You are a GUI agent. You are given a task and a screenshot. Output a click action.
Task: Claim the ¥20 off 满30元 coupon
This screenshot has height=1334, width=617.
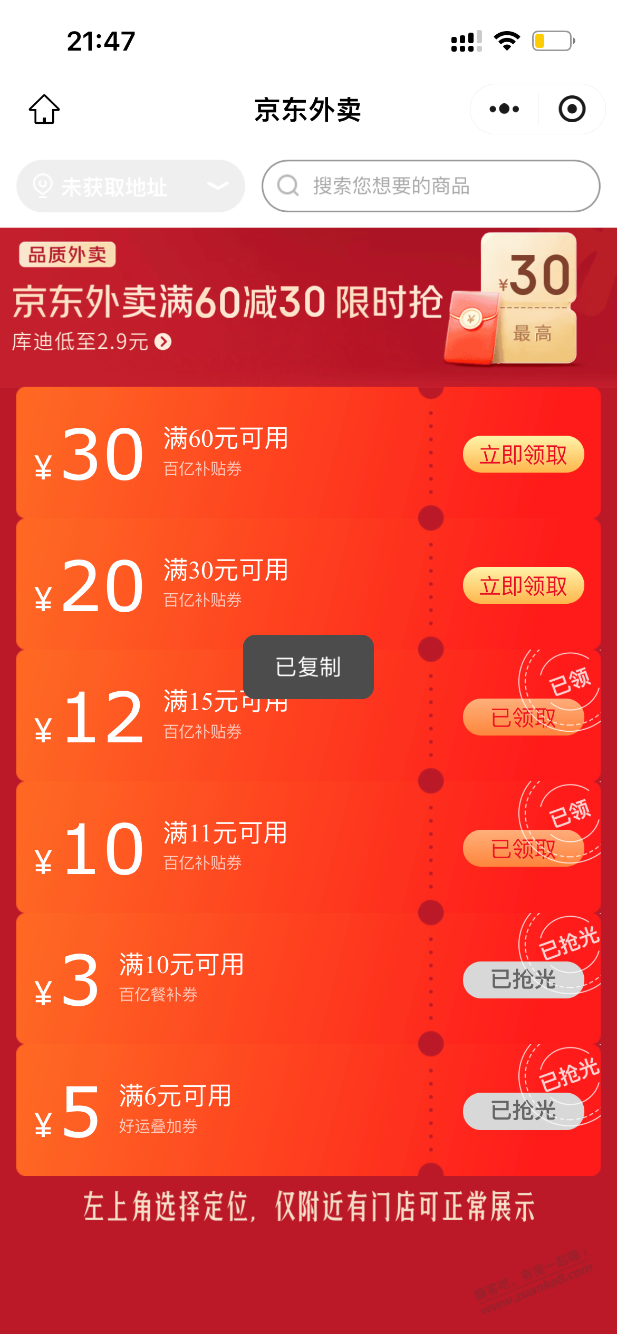click(x=523, y=586)
